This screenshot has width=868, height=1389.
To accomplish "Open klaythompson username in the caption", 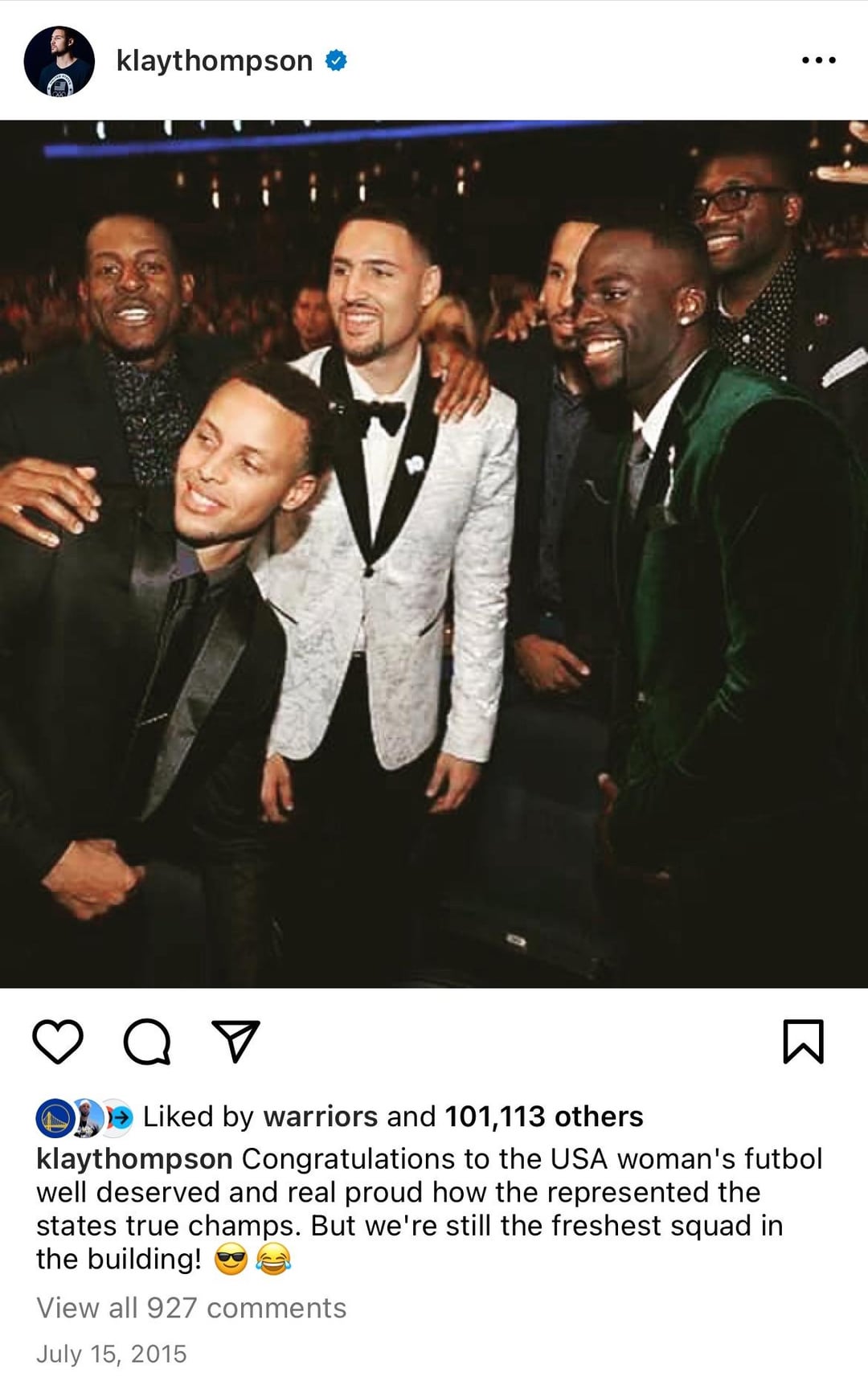I will pos(134,1158).
